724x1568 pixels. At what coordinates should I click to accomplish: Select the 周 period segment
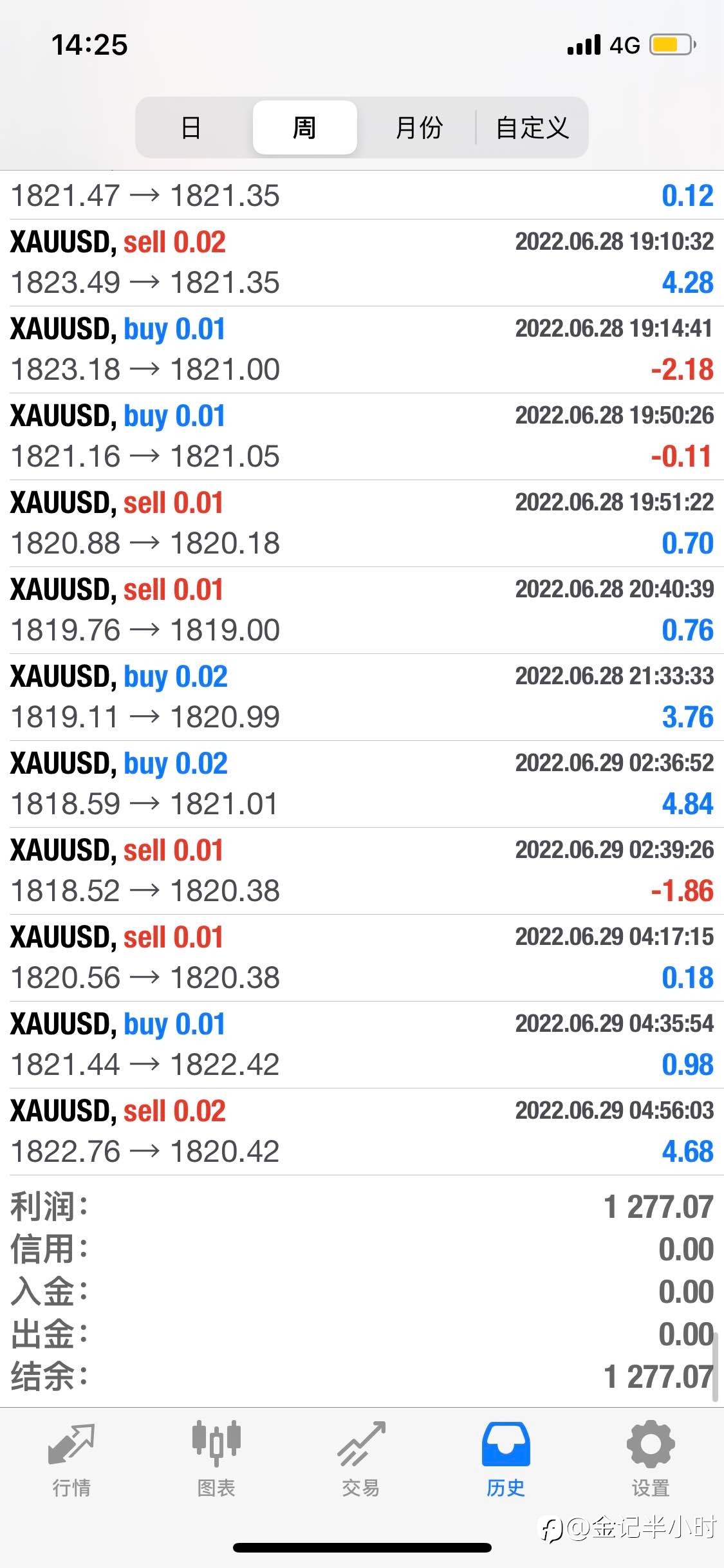[304, 127]
